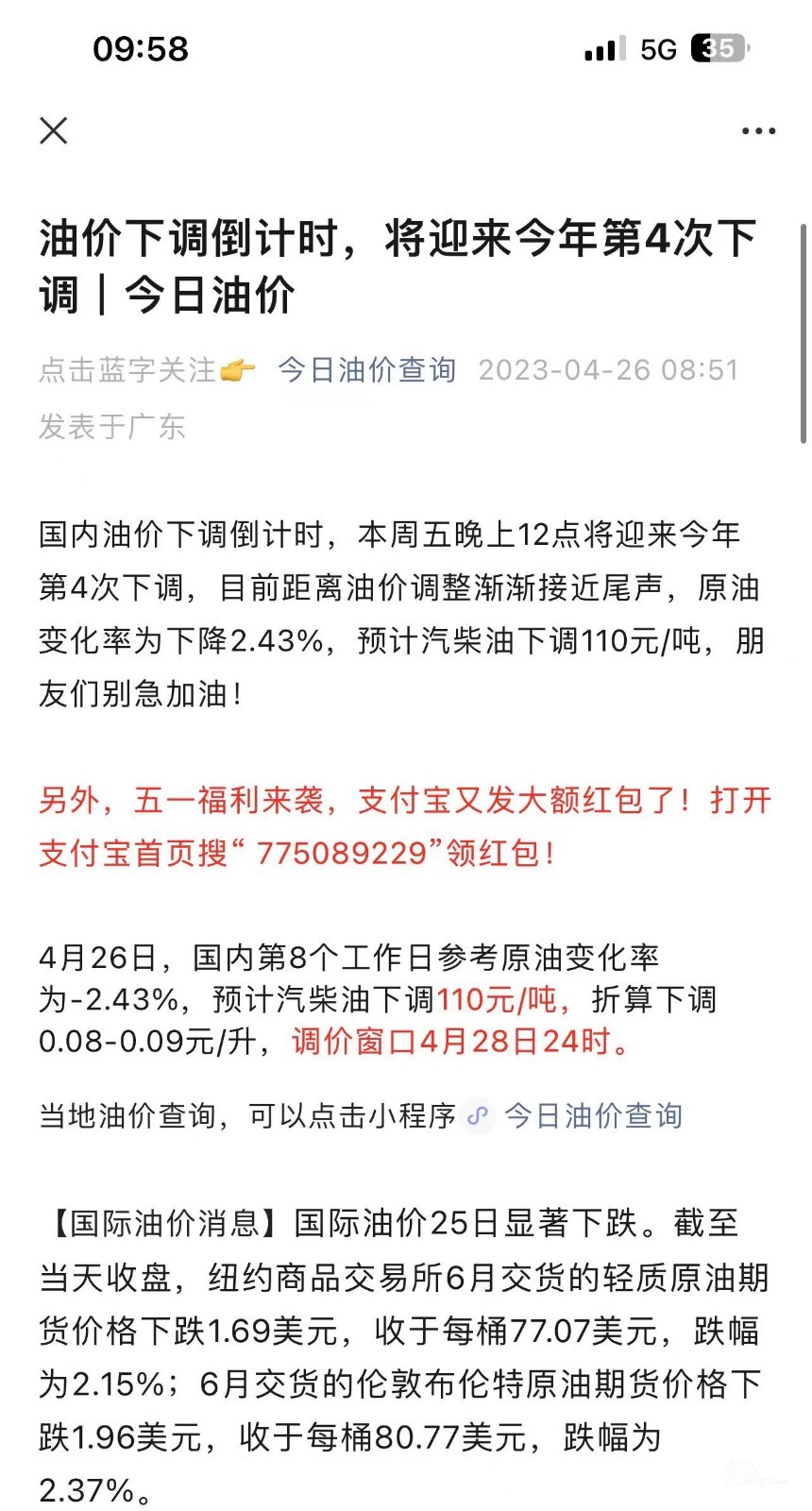812x1511 pixels.
Task: Close the article page
Action: coord(54,130)
